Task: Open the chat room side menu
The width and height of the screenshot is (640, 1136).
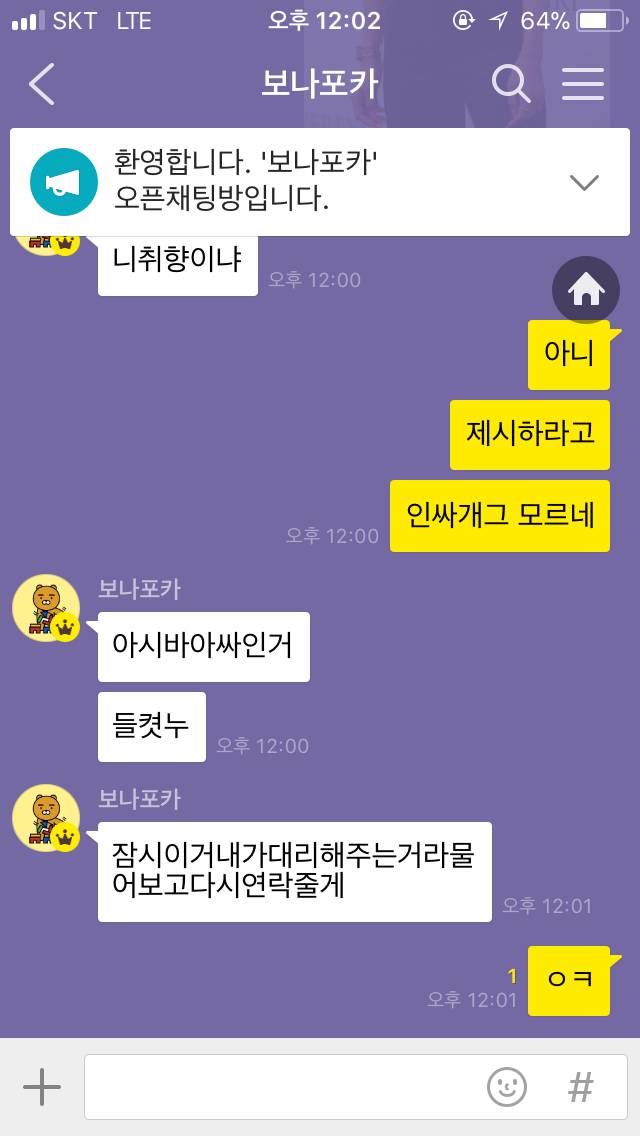Action: coord(583,85)
